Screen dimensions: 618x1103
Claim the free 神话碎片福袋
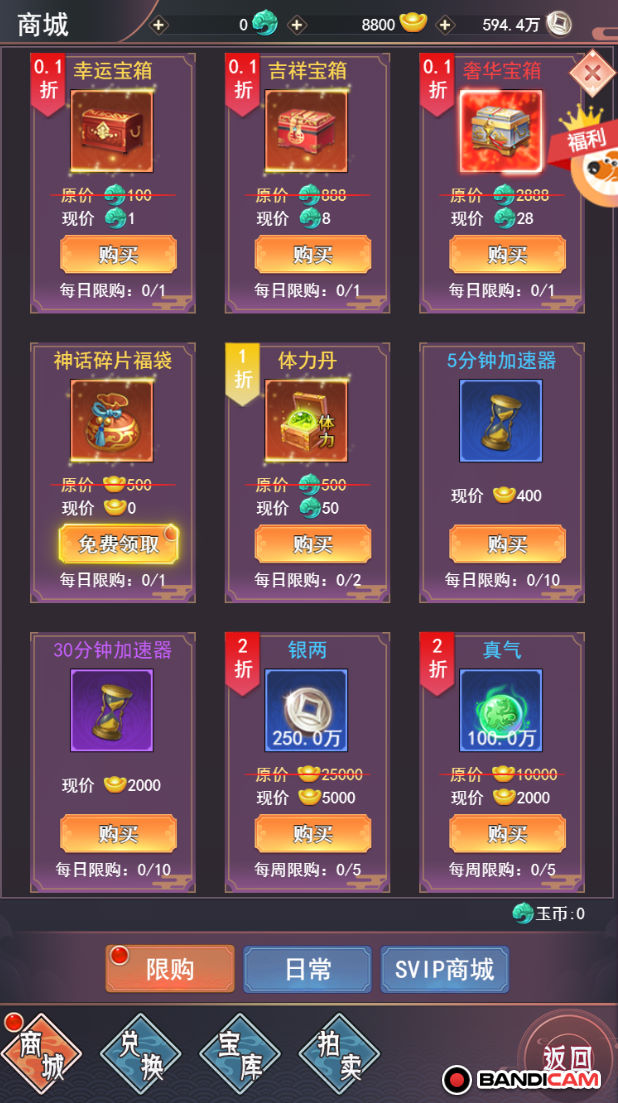(118, 544)
